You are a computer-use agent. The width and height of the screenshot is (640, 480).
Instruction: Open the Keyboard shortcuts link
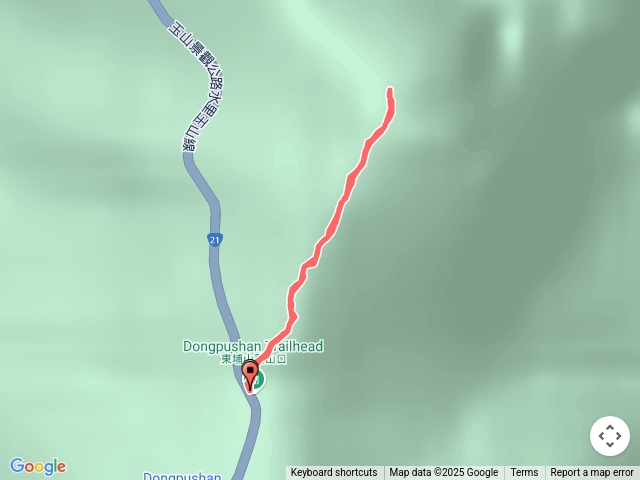[334, 473]
